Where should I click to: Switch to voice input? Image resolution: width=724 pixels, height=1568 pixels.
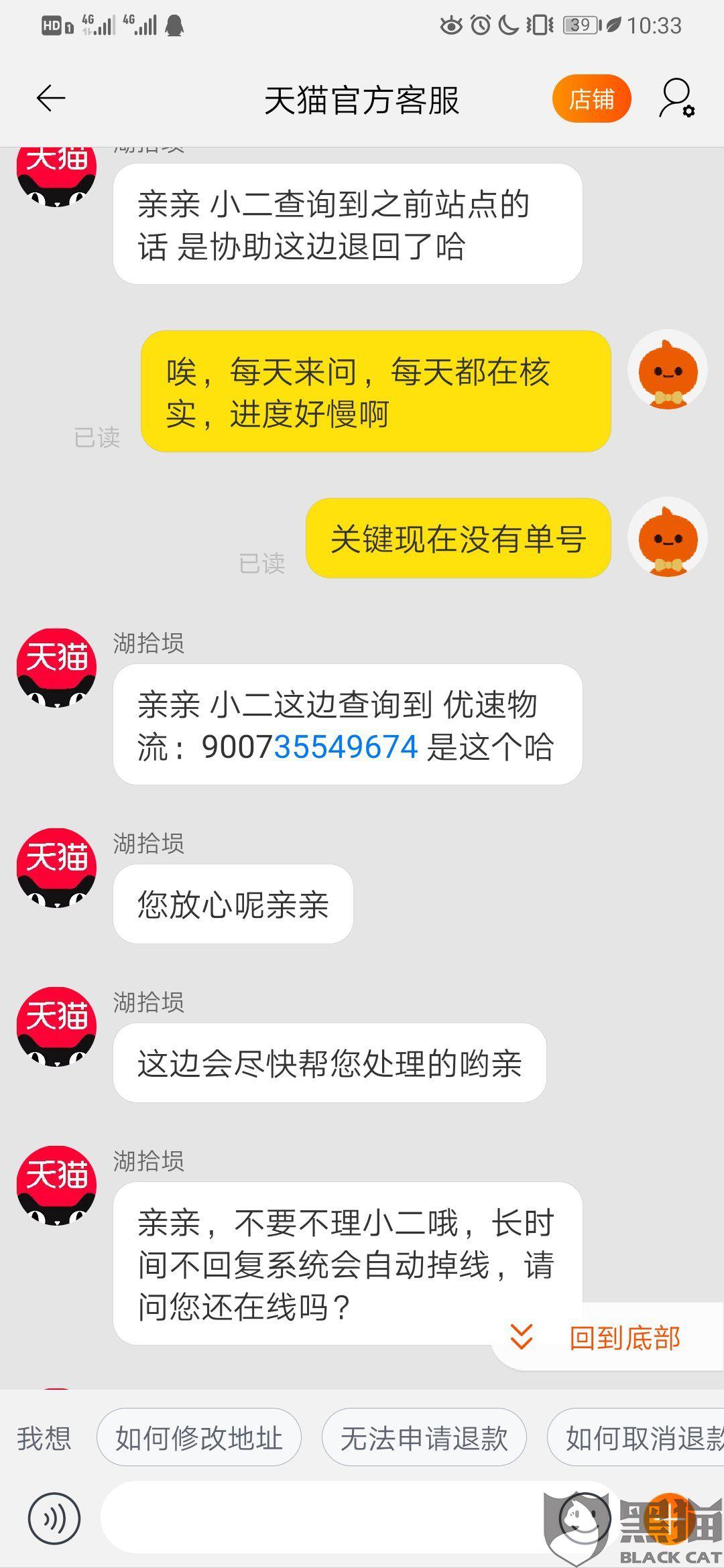(x=54, y=1518)
